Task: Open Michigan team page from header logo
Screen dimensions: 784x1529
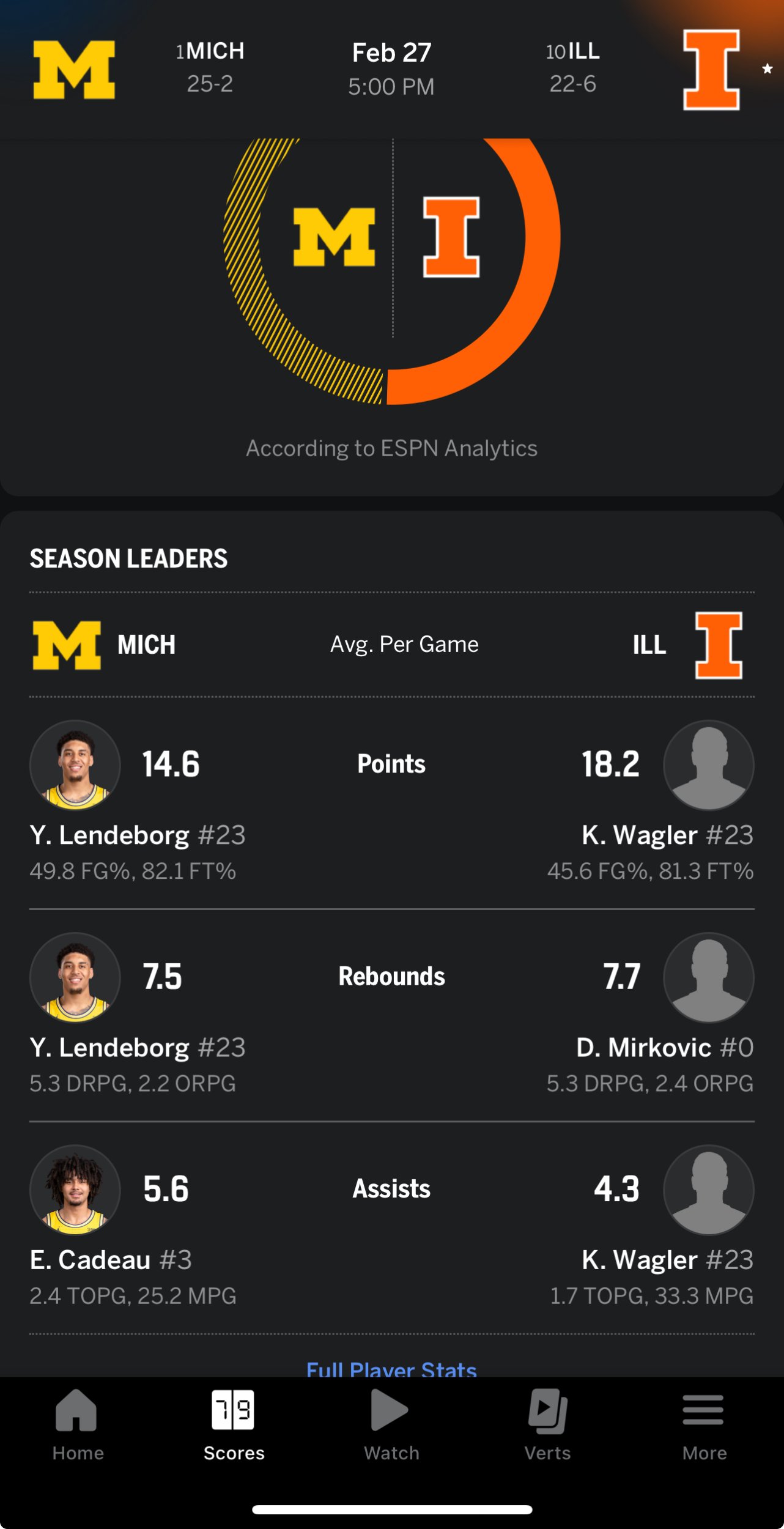Action: (x=74, y=69)
